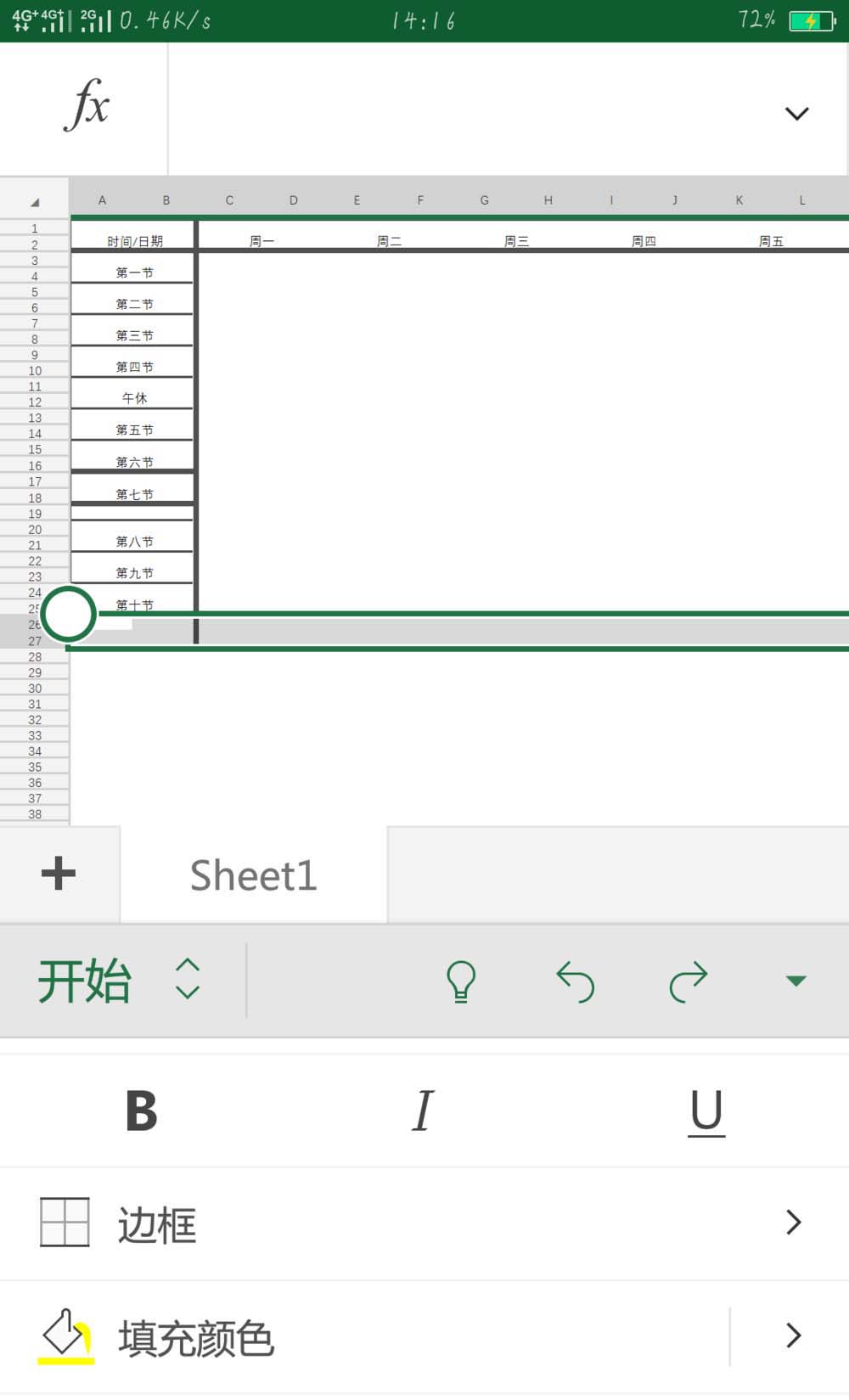849x1400 pixels.
Task: Collapse the ribbon panel with the down arrow
Action: coord(796,981)
